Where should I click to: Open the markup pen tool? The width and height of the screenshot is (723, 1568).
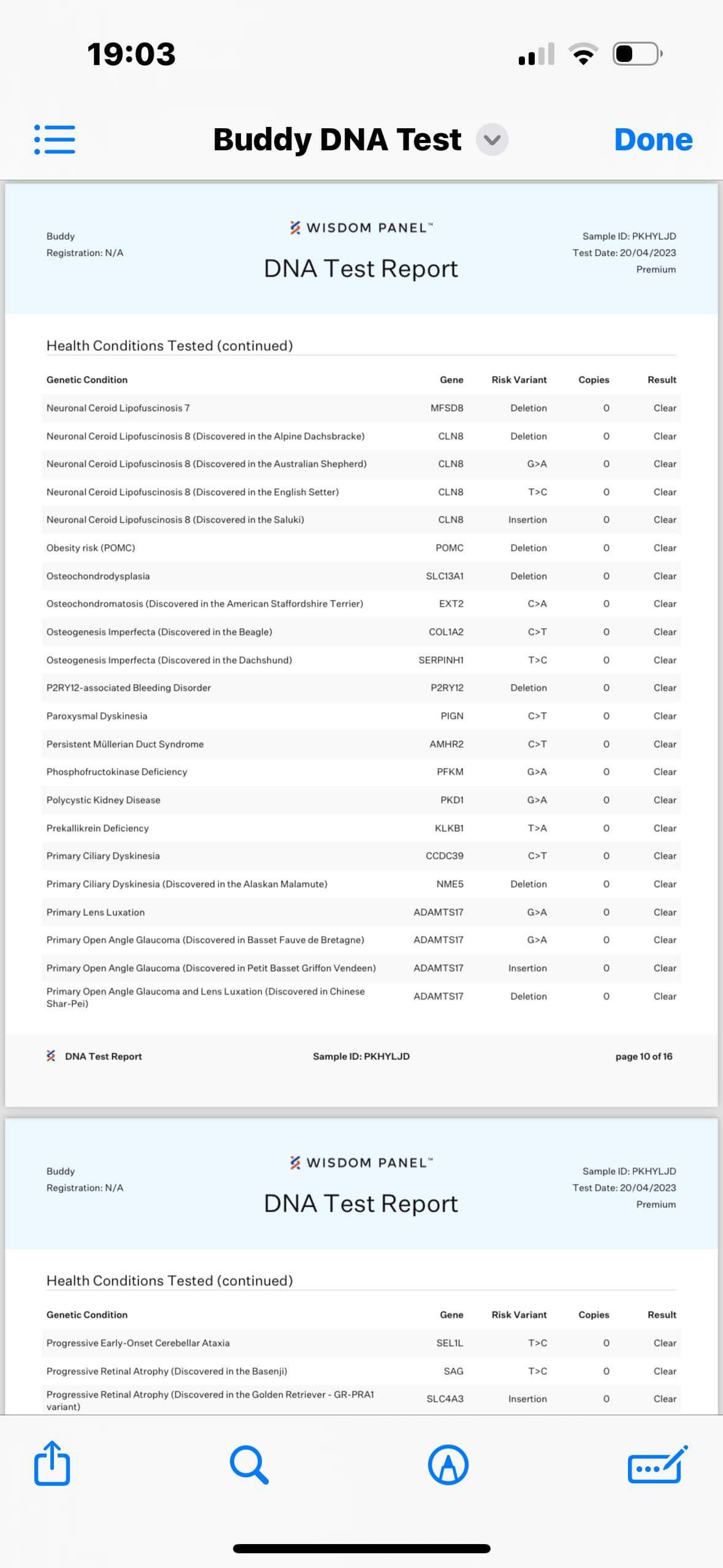(x=448, y=1464)
